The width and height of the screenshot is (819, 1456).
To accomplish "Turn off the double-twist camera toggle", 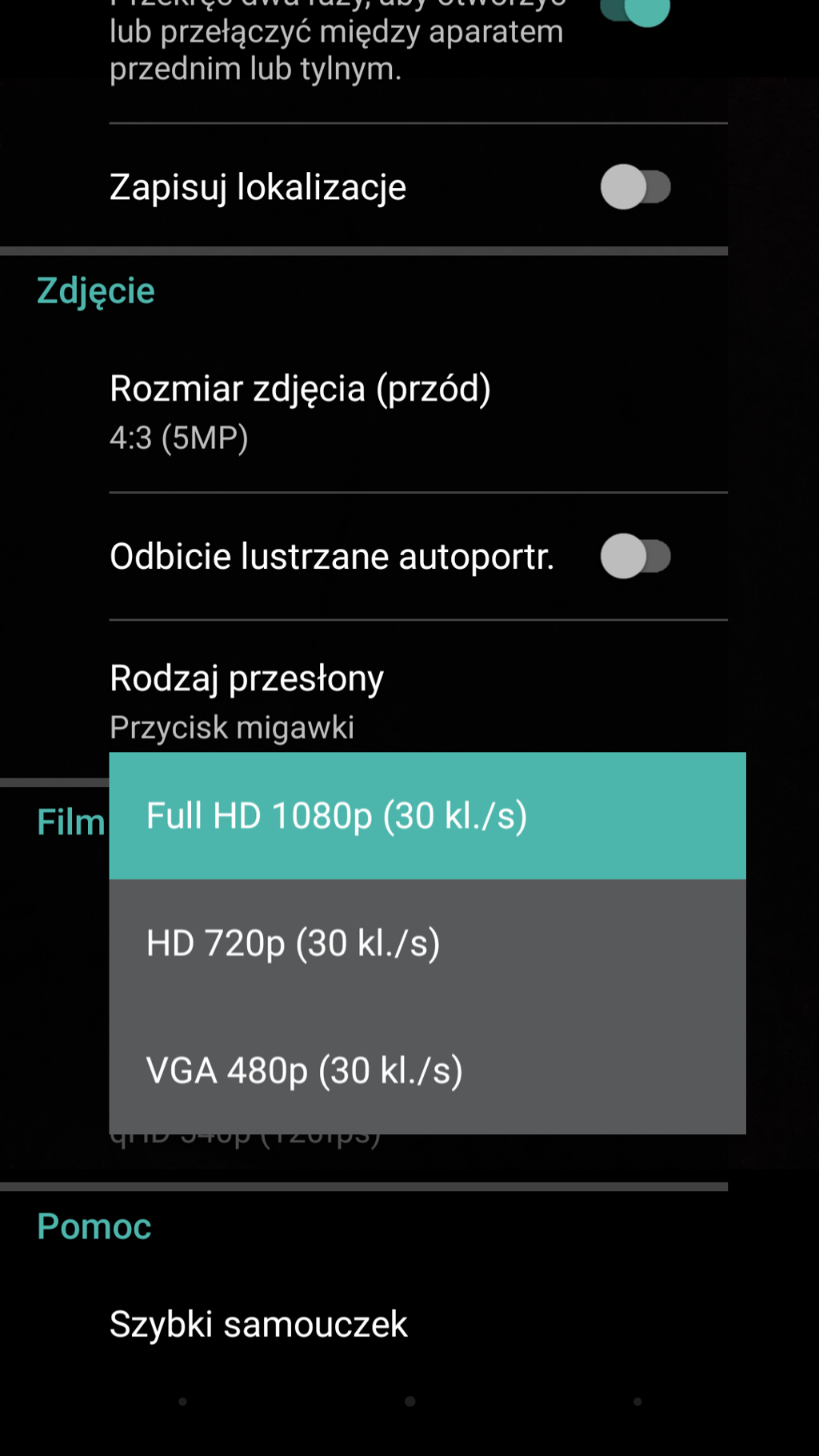I will [637, 11].
